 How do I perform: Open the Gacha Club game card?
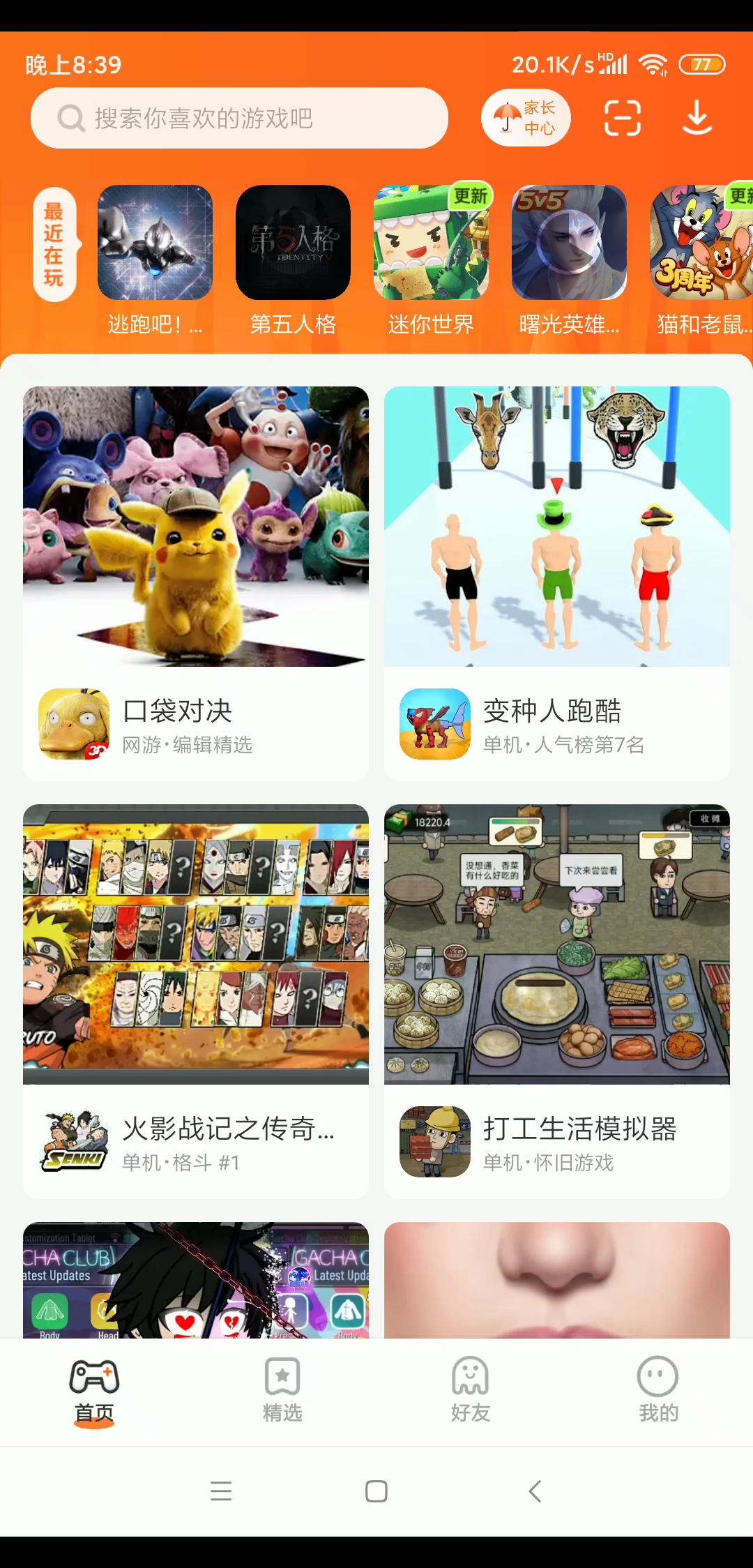coord(196,1280)
